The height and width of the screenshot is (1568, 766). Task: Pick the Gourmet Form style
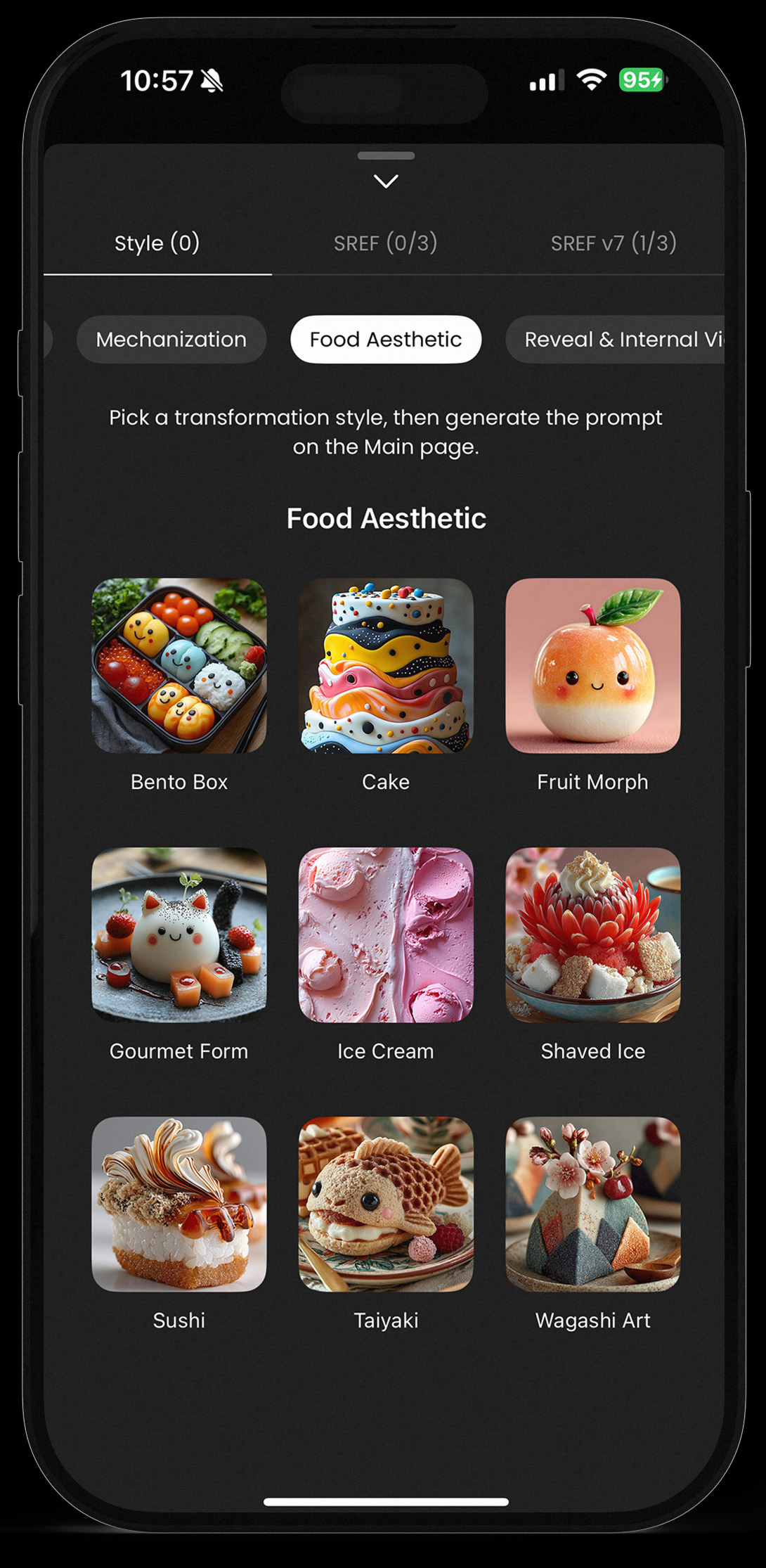click(x=179, y=934)
